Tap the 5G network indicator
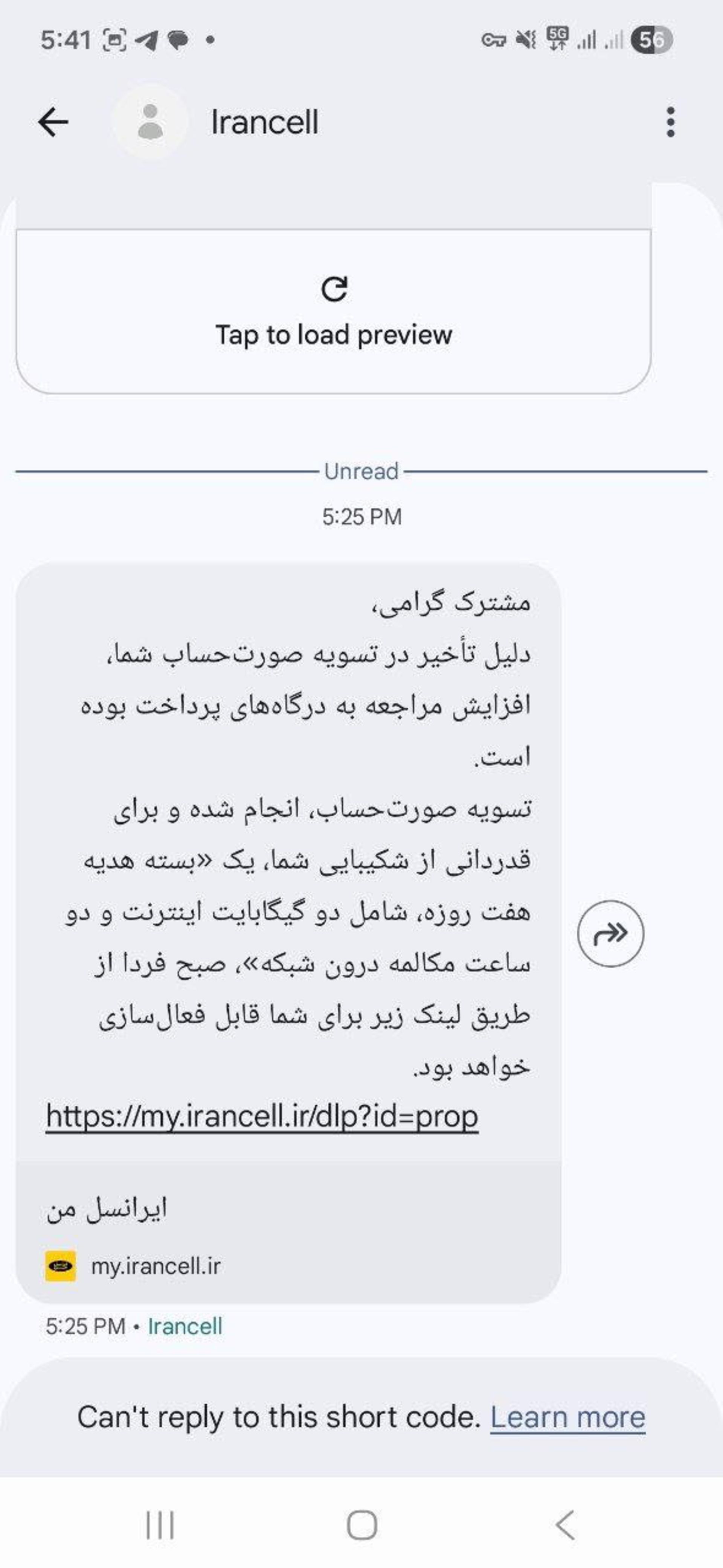Screen dimensions: 723x1568 pos(556,40)
